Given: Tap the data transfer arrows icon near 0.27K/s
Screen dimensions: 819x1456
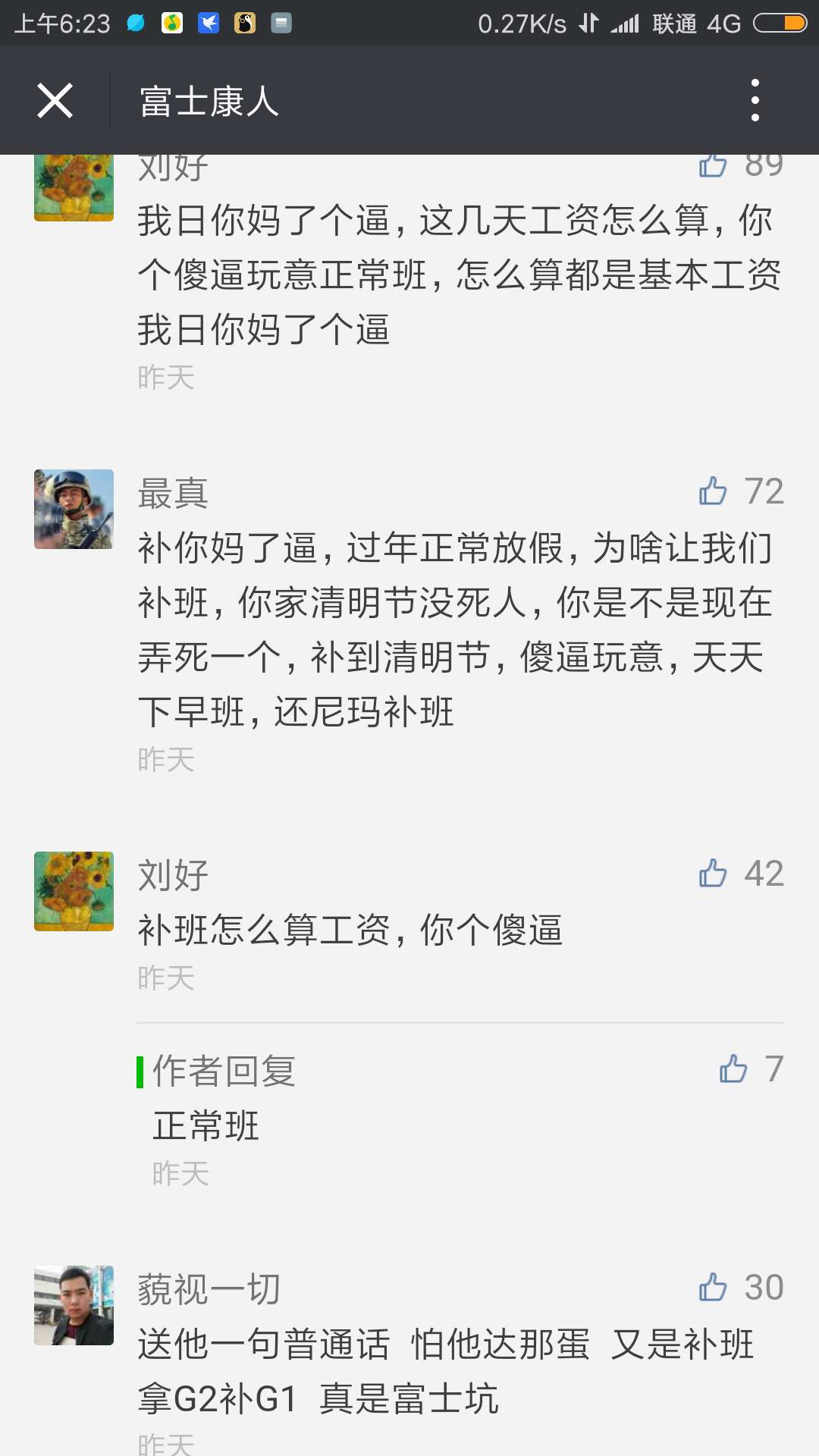Looking at the screenshot, I should (590, 23).
